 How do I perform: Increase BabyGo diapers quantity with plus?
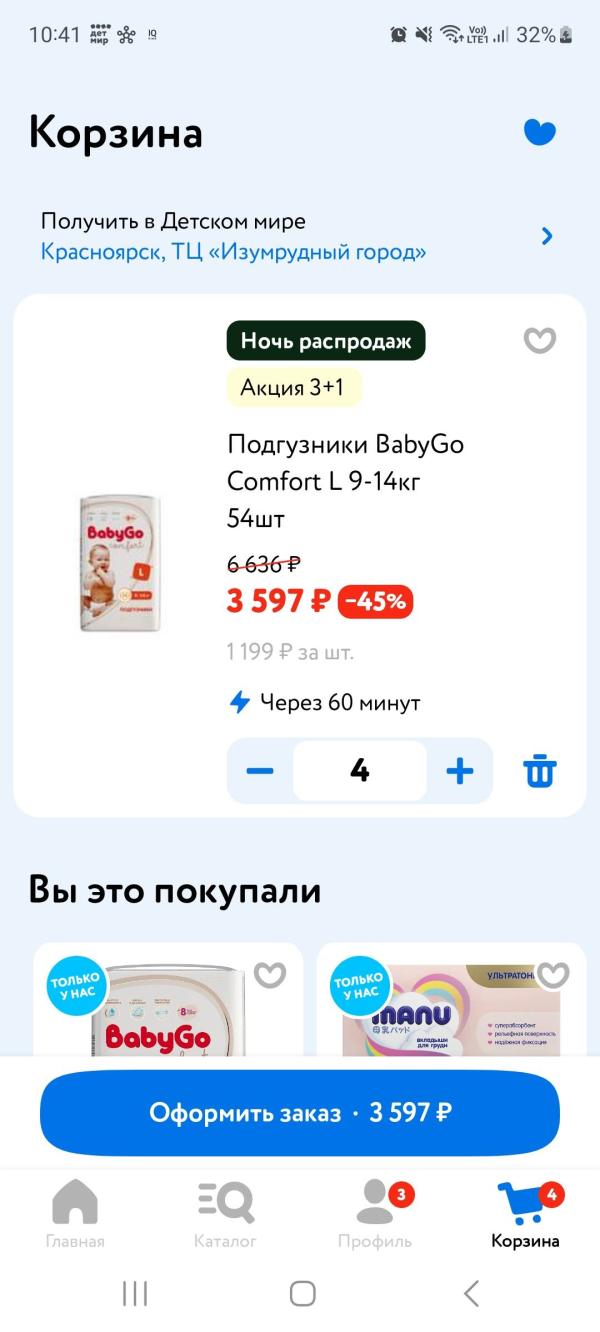[460, 771]
